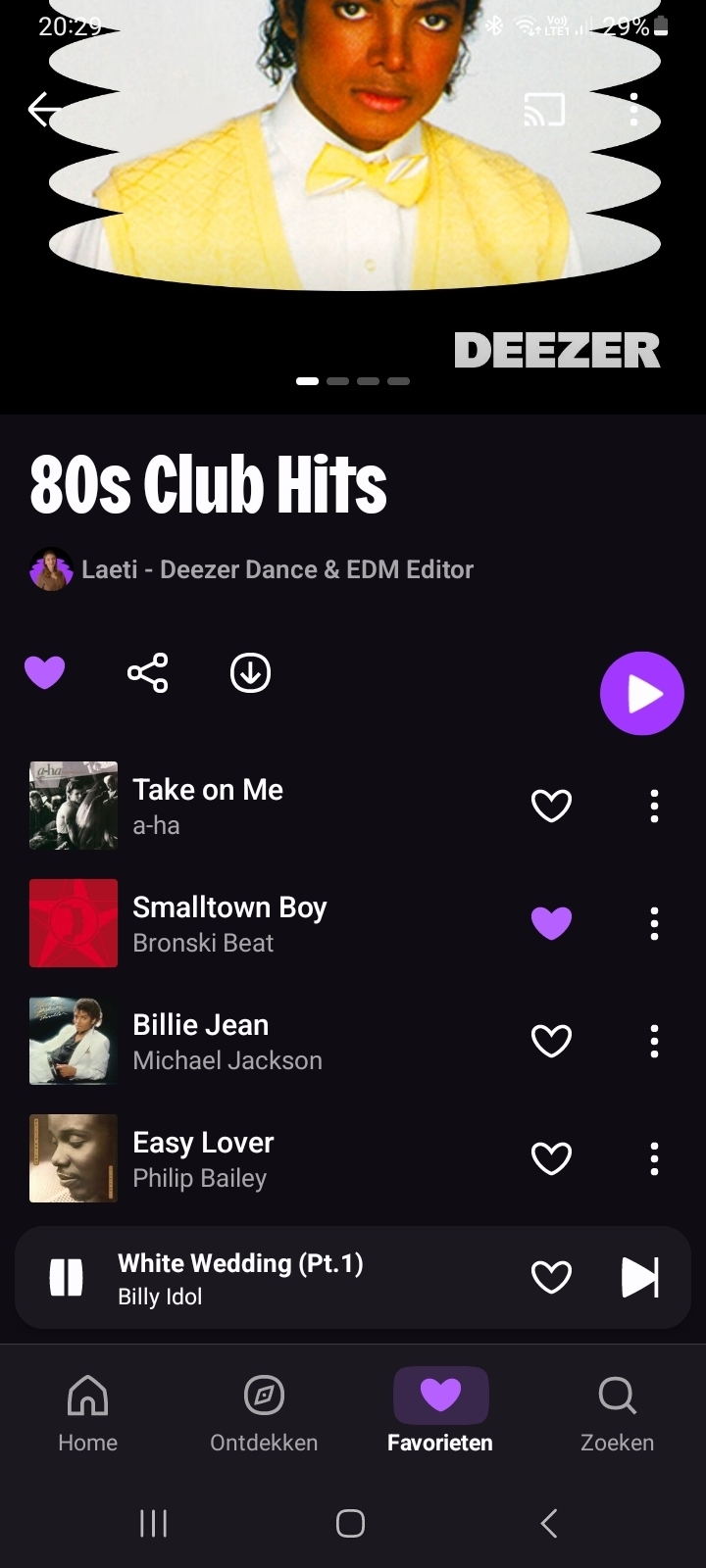This screenshot has height=1568, width=706.
Task: Open options for Take on Me
Action: click(x=654, y=806)
